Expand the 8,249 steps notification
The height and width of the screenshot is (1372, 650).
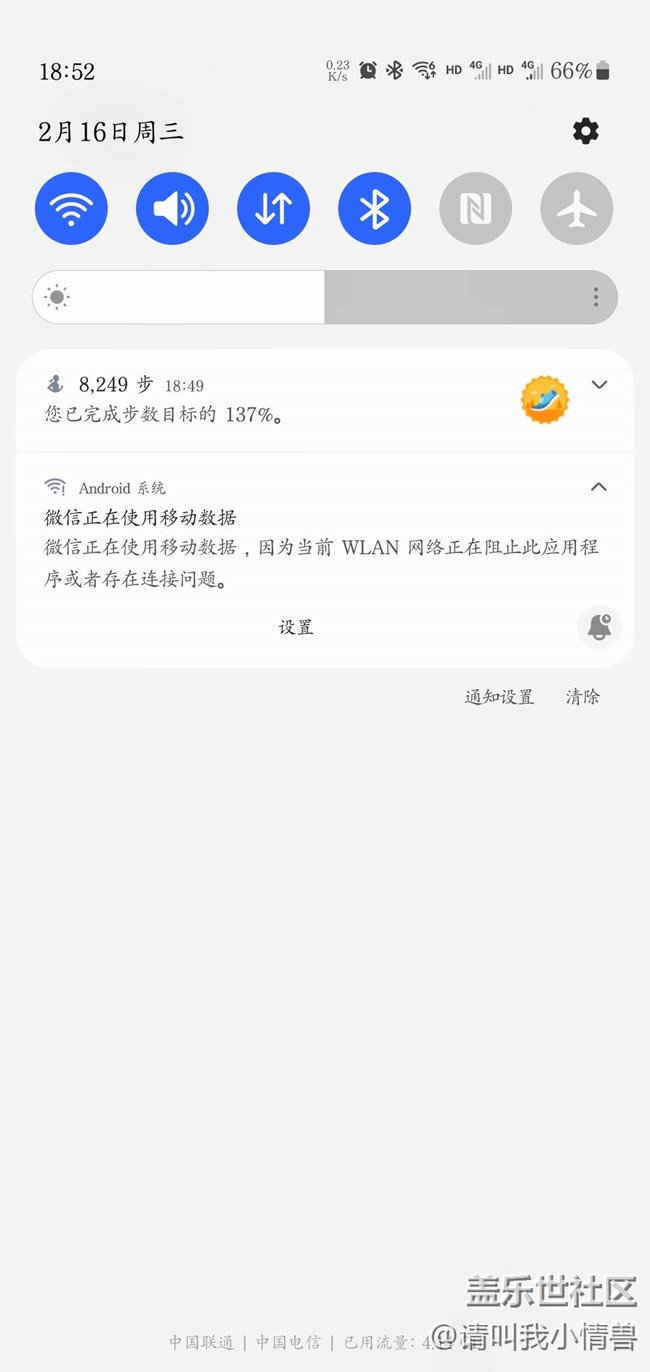tap(599, 384)
